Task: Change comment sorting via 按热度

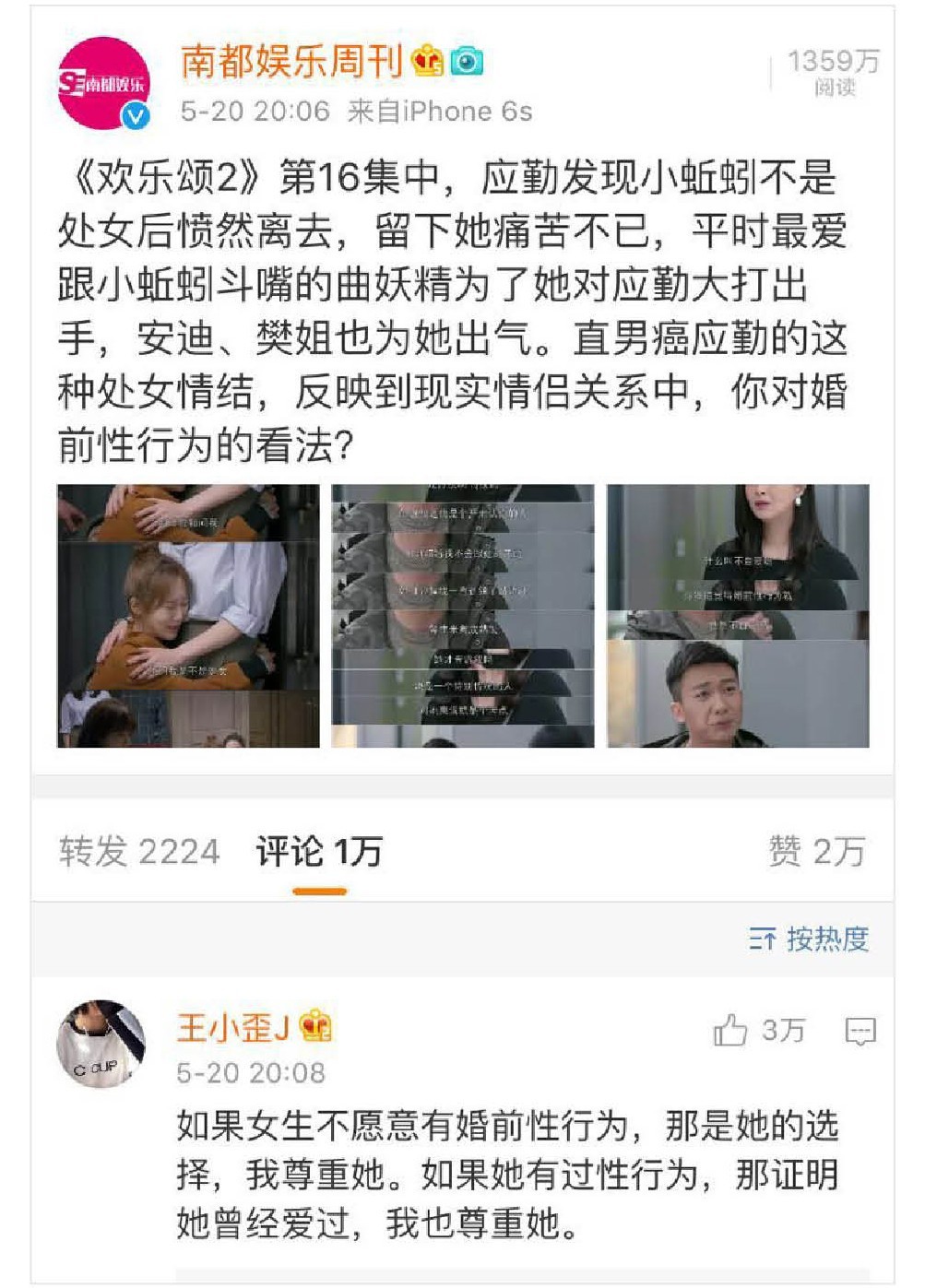Action: (x=809, y=939)
